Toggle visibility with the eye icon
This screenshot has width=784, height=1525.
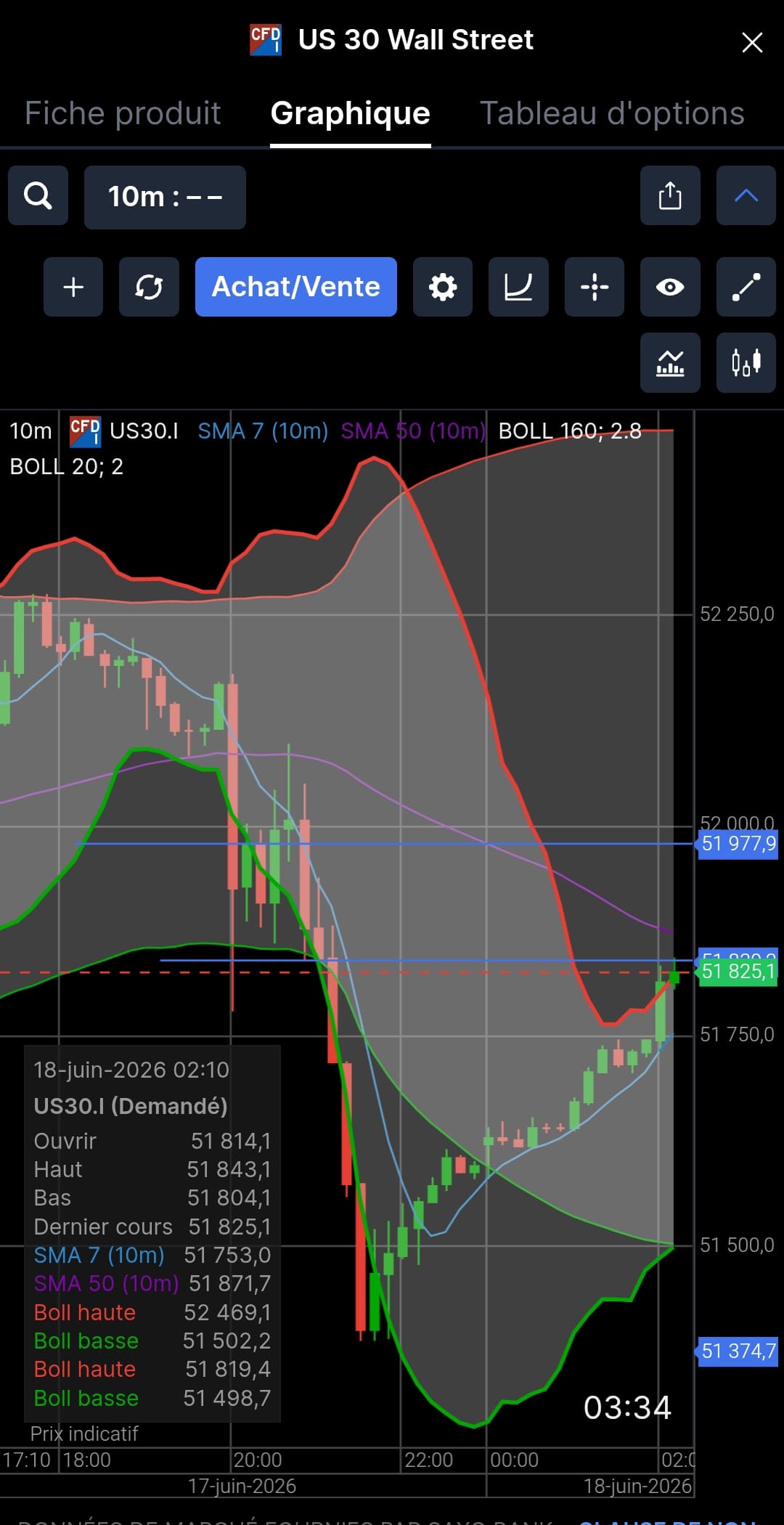[x=670, y=287]
